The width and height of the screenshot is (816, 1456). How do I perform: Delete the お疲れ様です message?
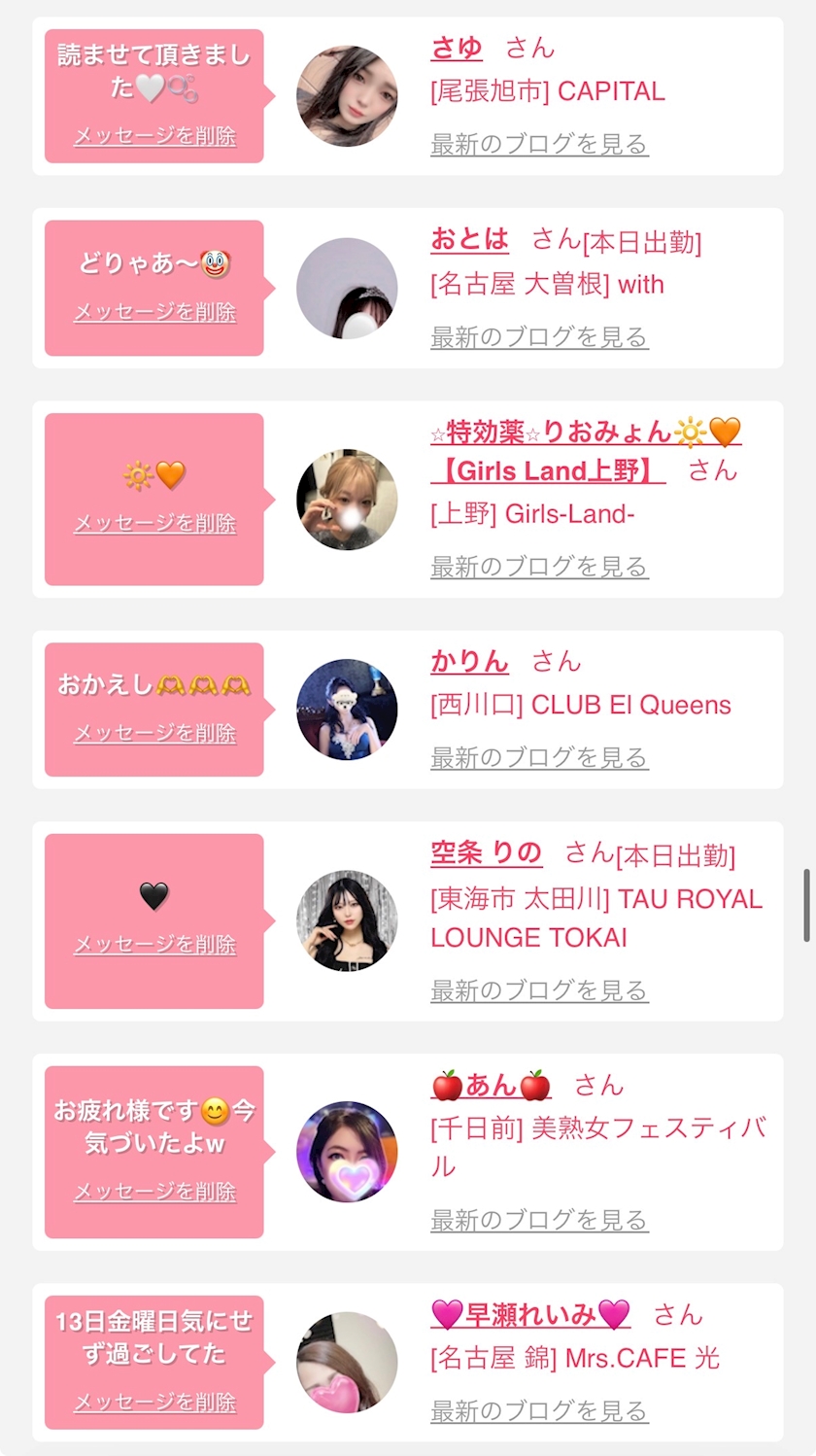click(154, 1192)
